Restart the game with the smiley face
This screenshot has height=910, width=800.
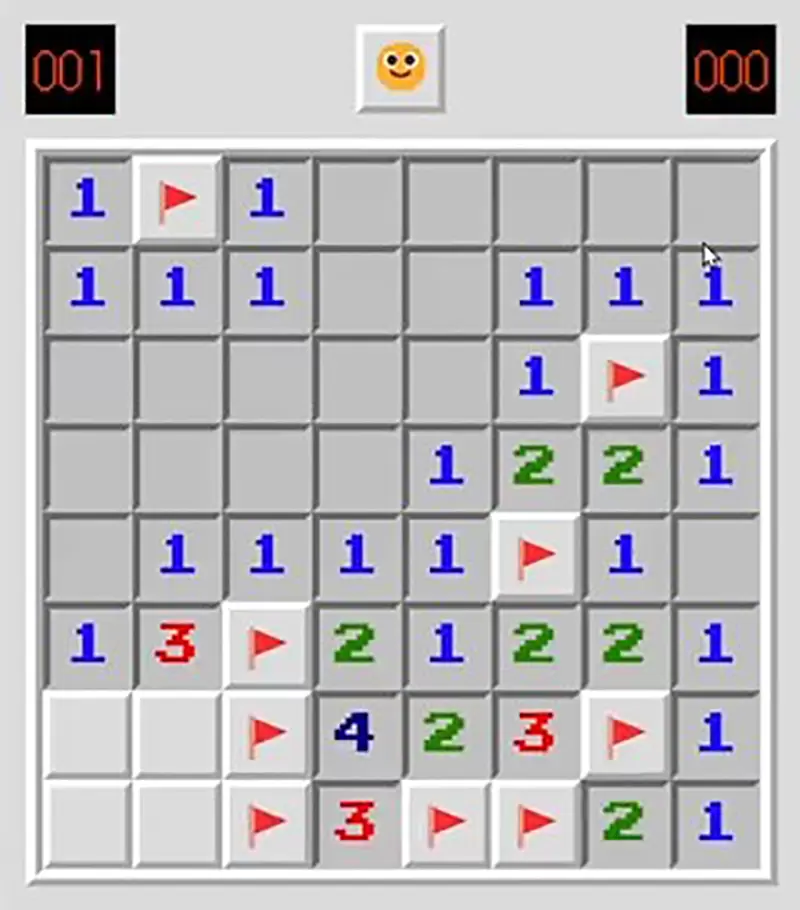click(x=400, y=68)
